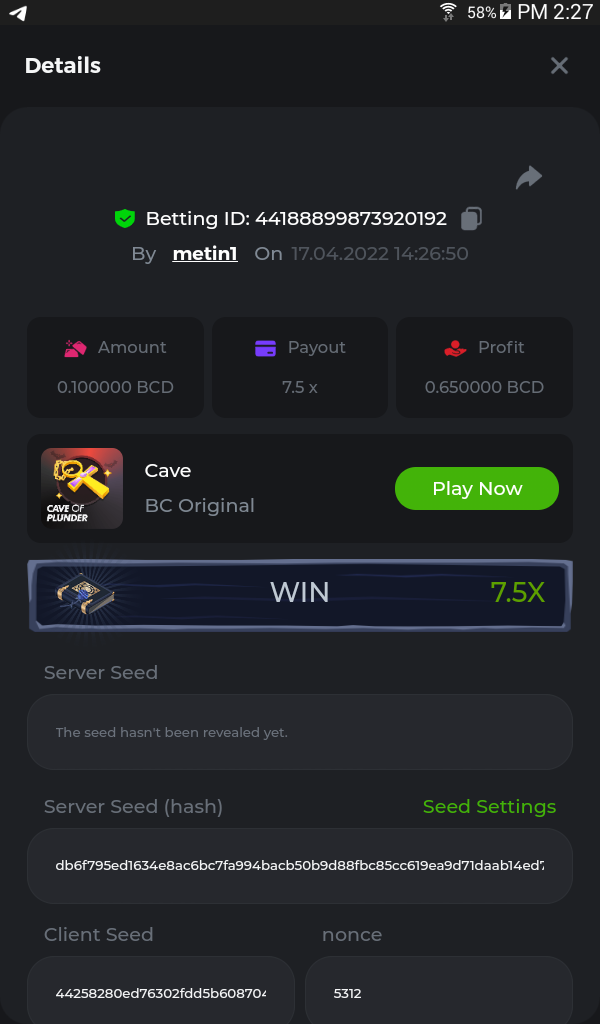The width and height of the screenshot is (600, 1024).
Task: Select the Server Seed hash field
Action: coord(300,865)
